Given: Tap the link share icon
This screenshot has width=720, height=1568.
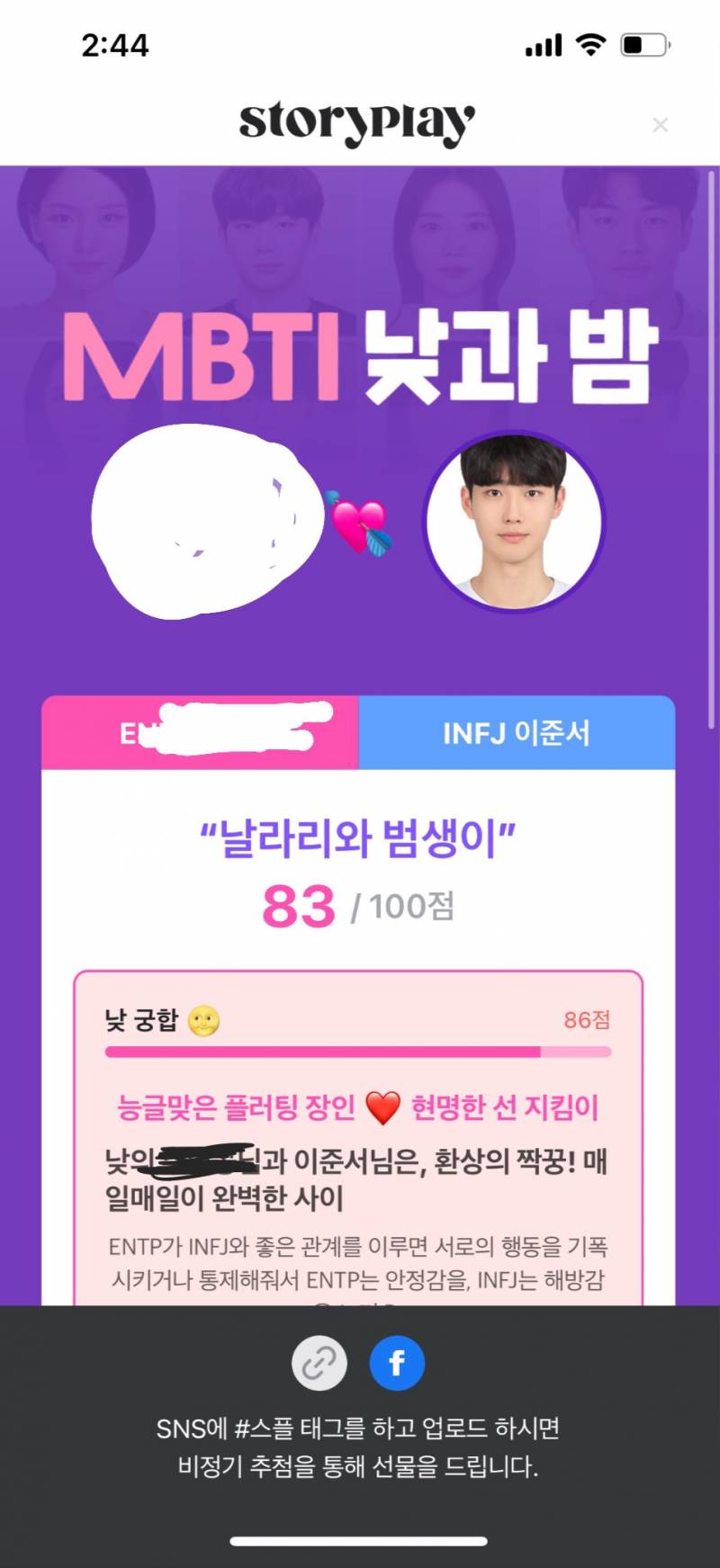Looking at the screenshot, I should (319, 1361).
